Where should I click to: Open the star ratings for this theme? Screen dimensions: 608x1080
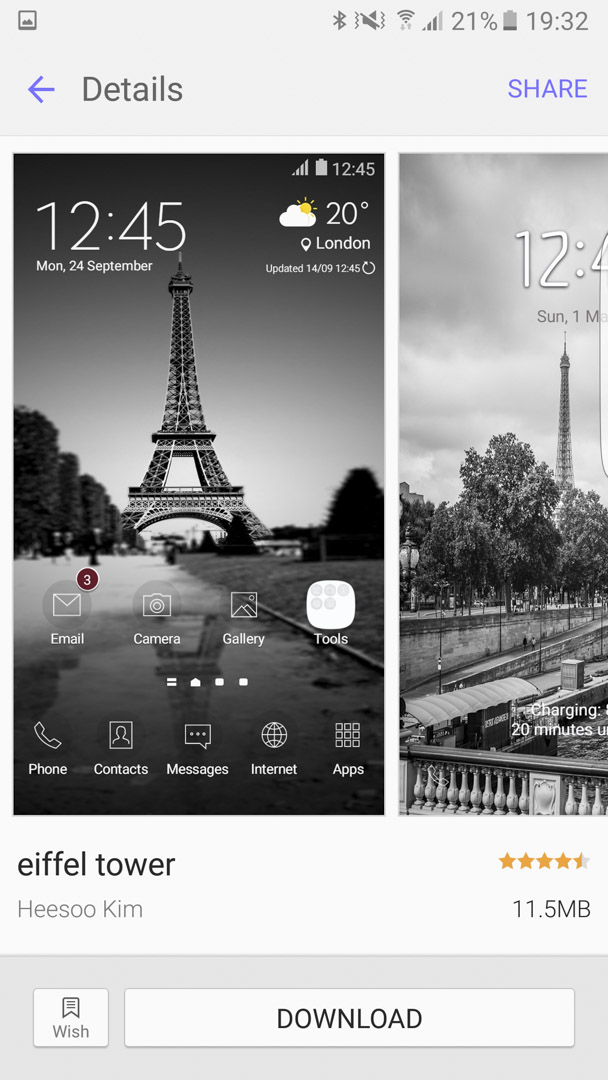click(x=544, y=861)
